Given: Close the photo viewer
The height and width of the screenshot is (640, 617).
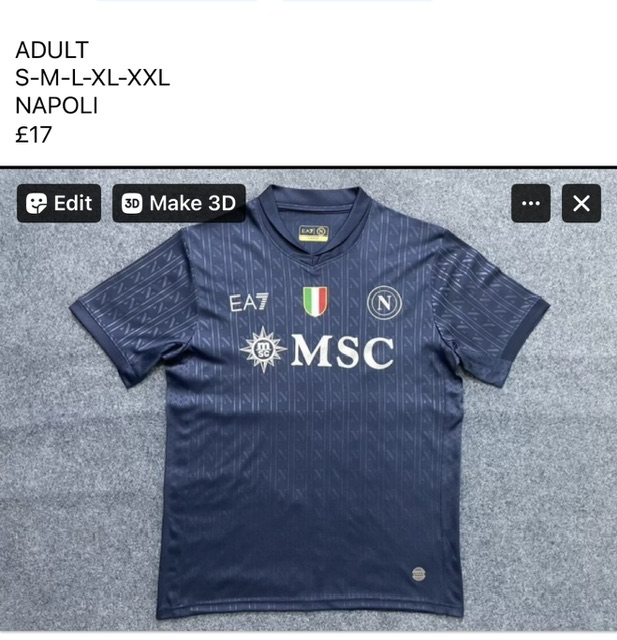Looking at the screenshot, I should (581, 204).
